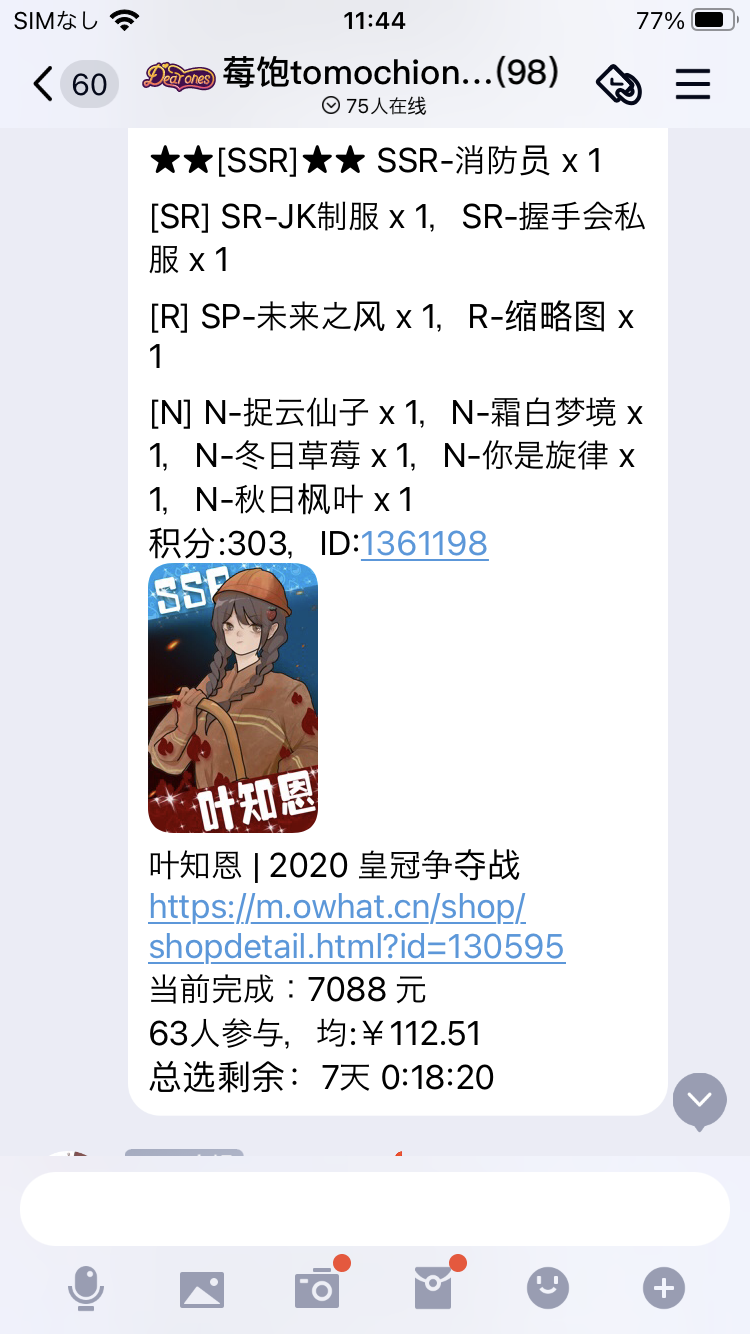Open the group chat hamburger menu
This screenshot has width=750, height=1334.
coord(692,84)
